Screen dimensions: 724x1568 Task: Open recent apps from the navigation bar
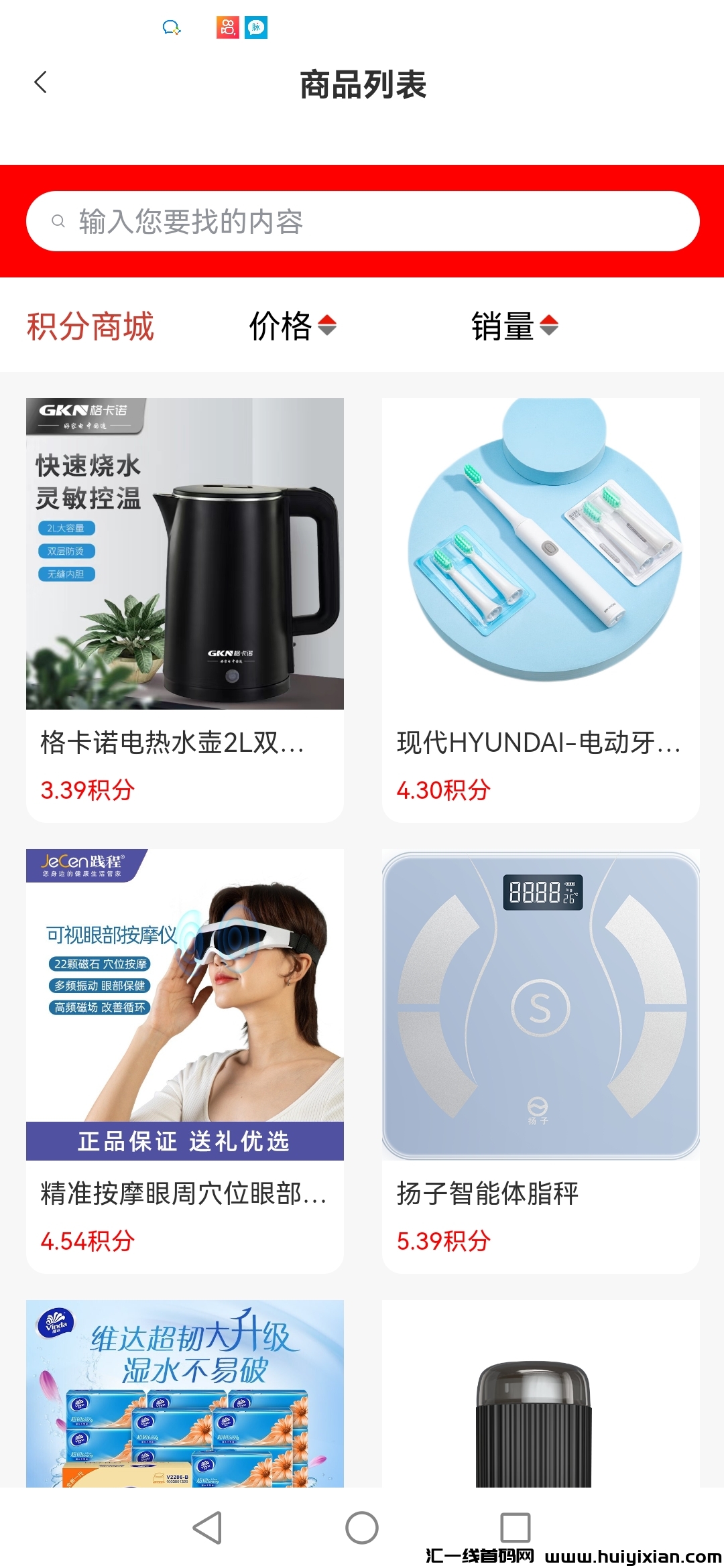[515, 1528]
